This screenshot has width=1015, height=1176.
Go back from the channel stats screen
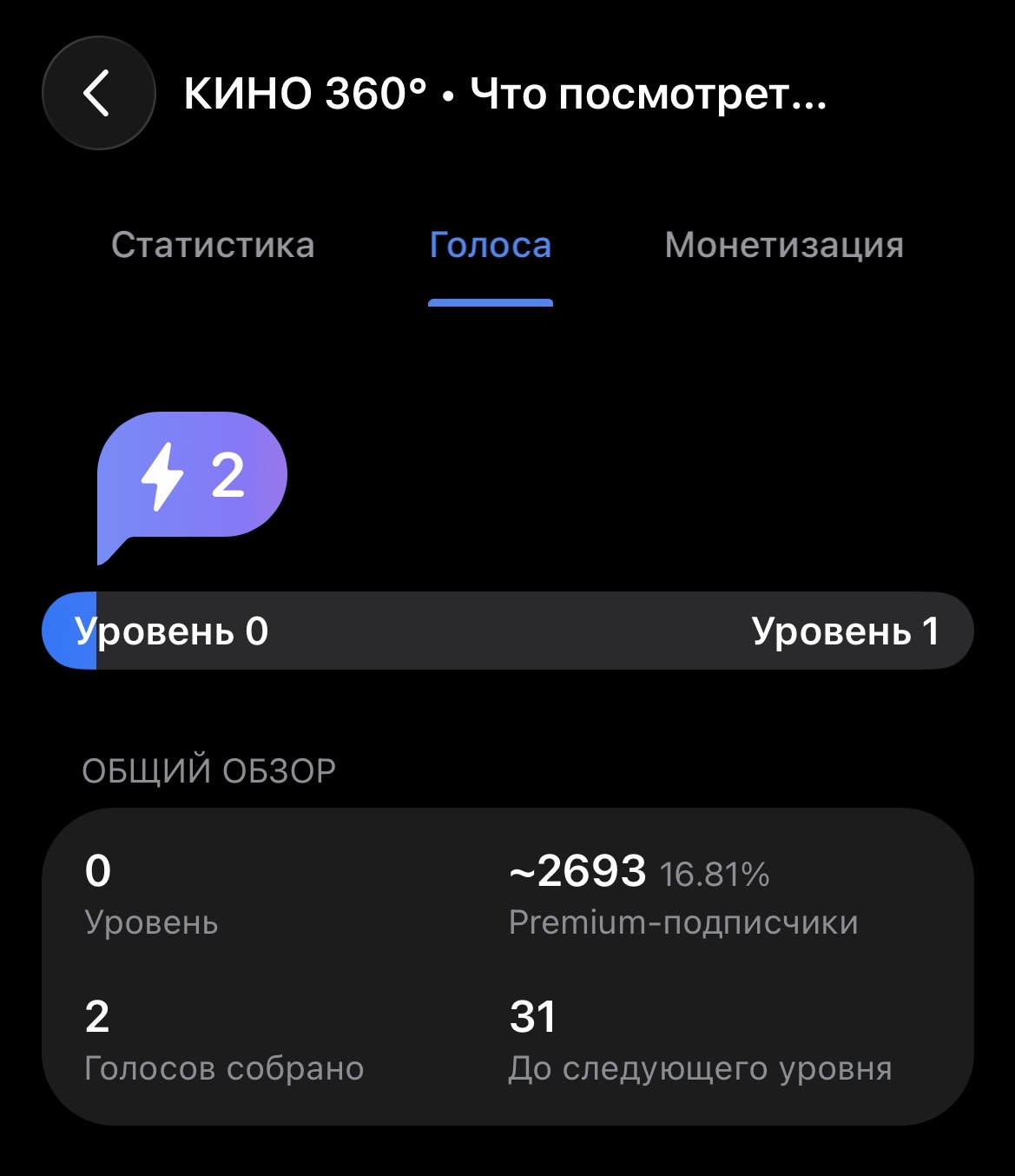tap(98, 93)
